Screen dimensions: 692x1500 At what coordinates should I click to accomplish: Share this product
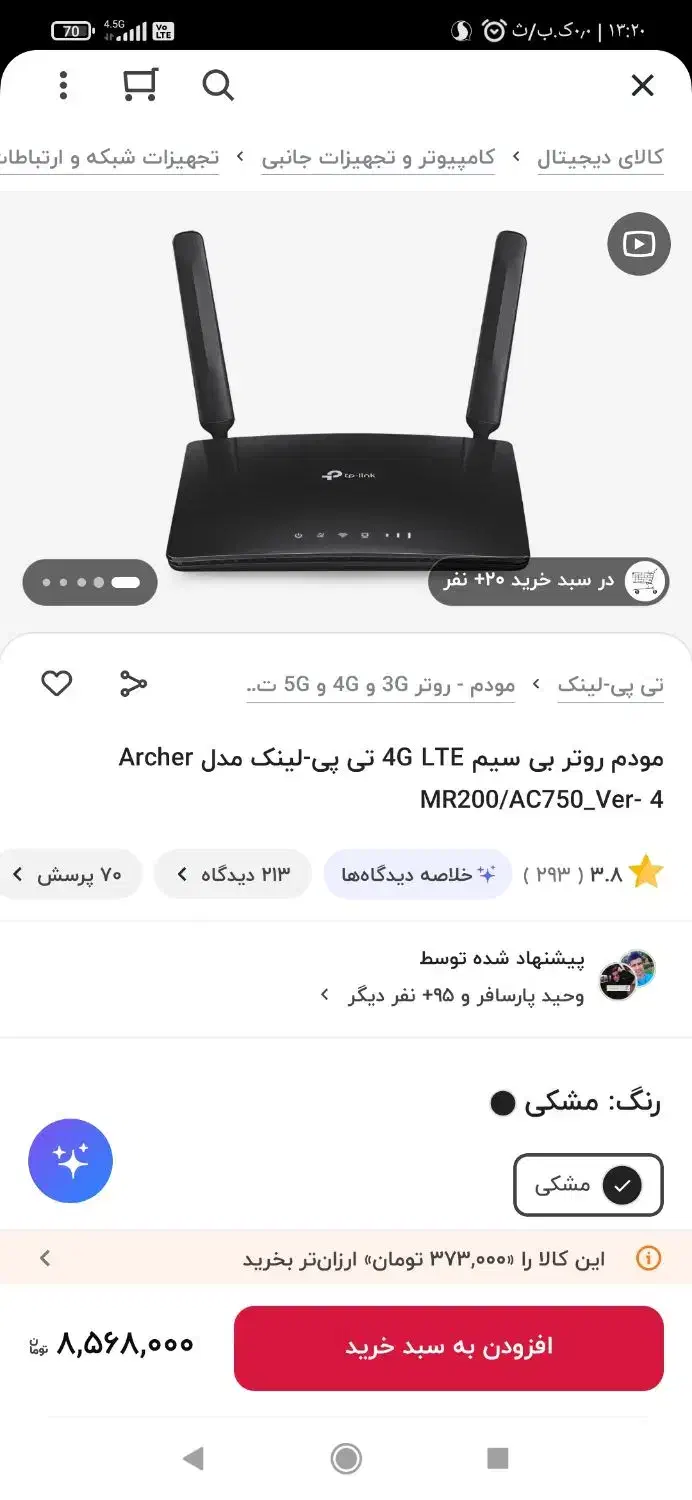[x=133, y=684]
